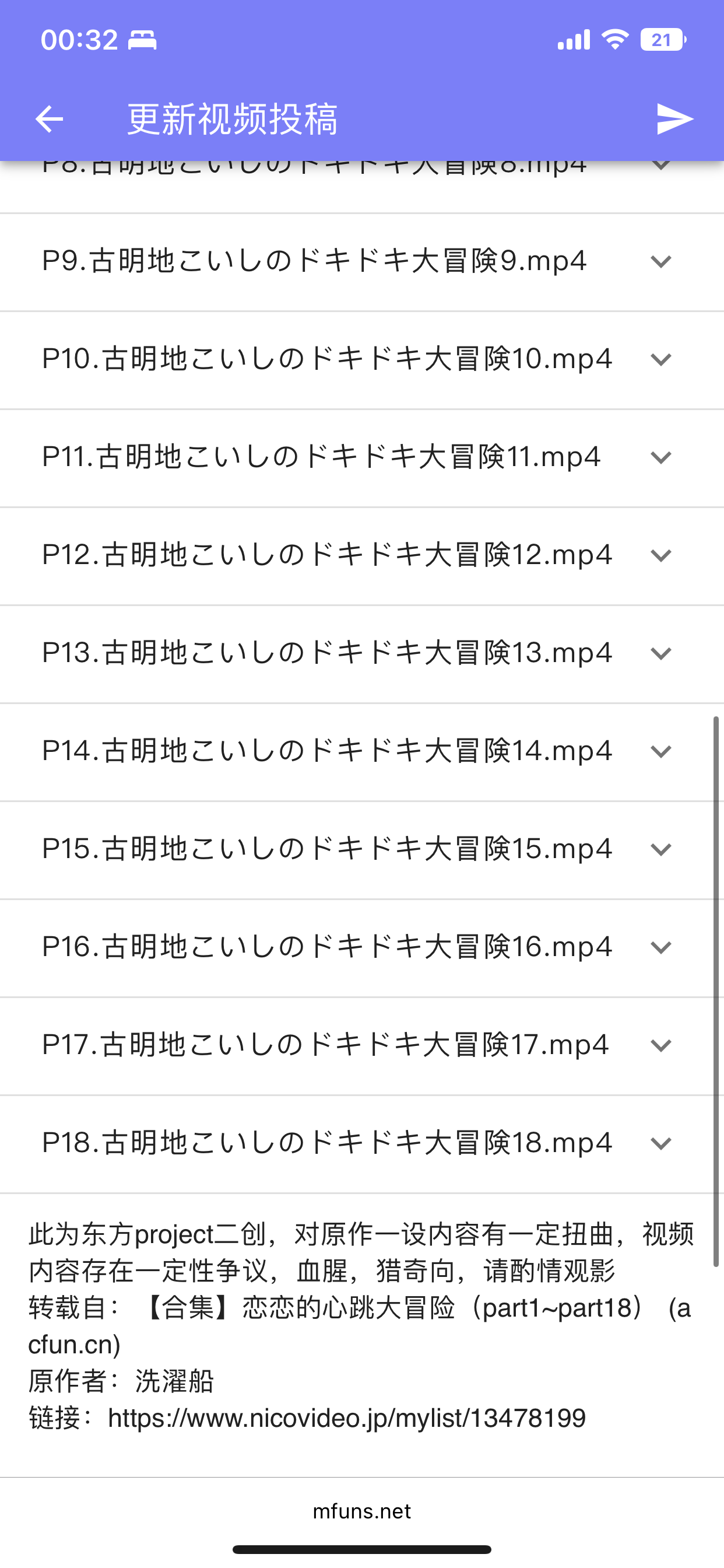Tap the back arrow to exit editing

click(50, 120)
